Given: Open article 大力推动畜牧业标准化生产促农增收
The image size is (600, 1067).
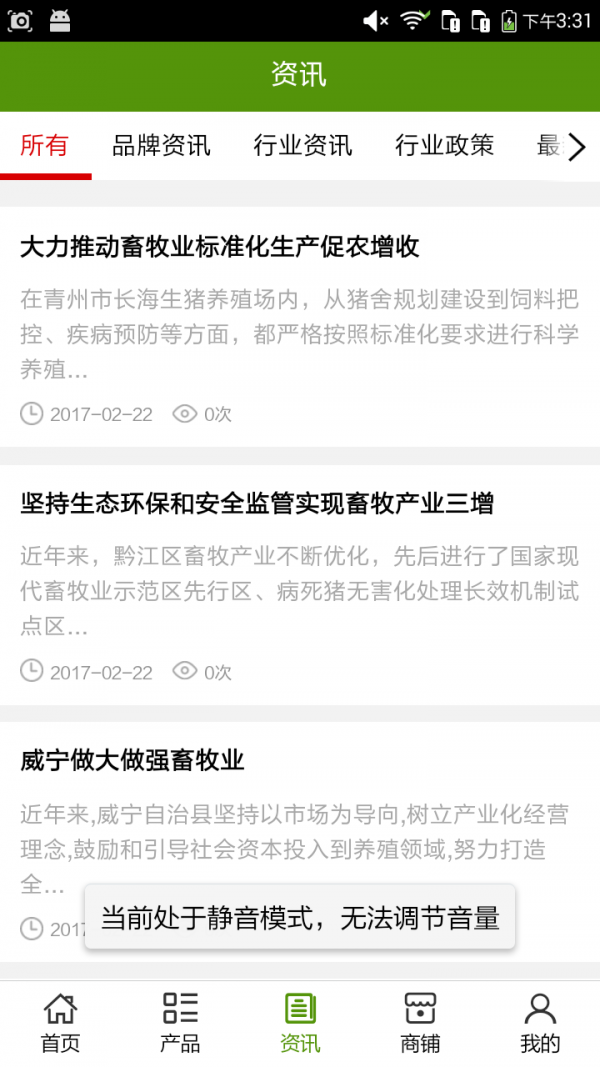Looking at the screenshot, I should click(219, 247).
